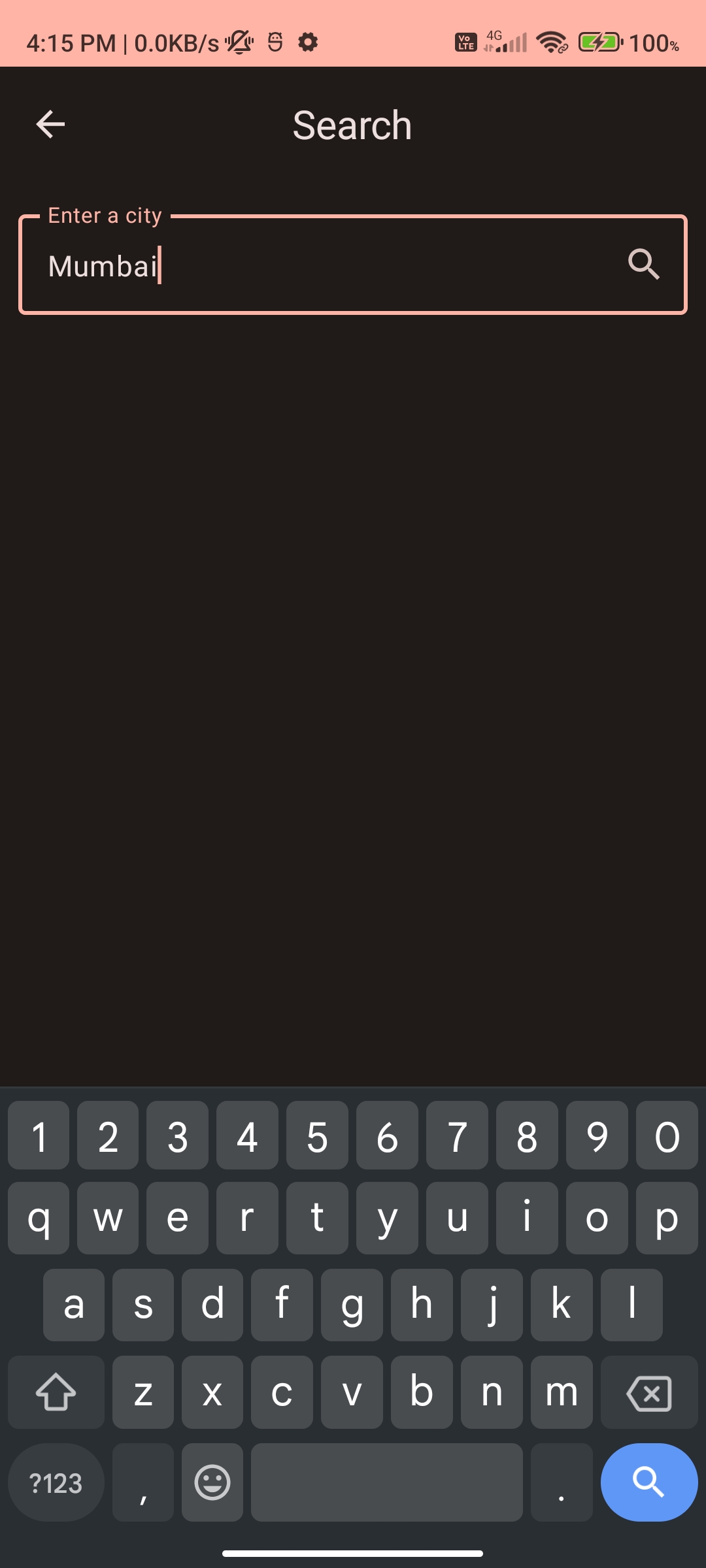This screenshot has width=706, height=1568.
Task: Tap the magnifier icon in the city field
Action: 644,265
